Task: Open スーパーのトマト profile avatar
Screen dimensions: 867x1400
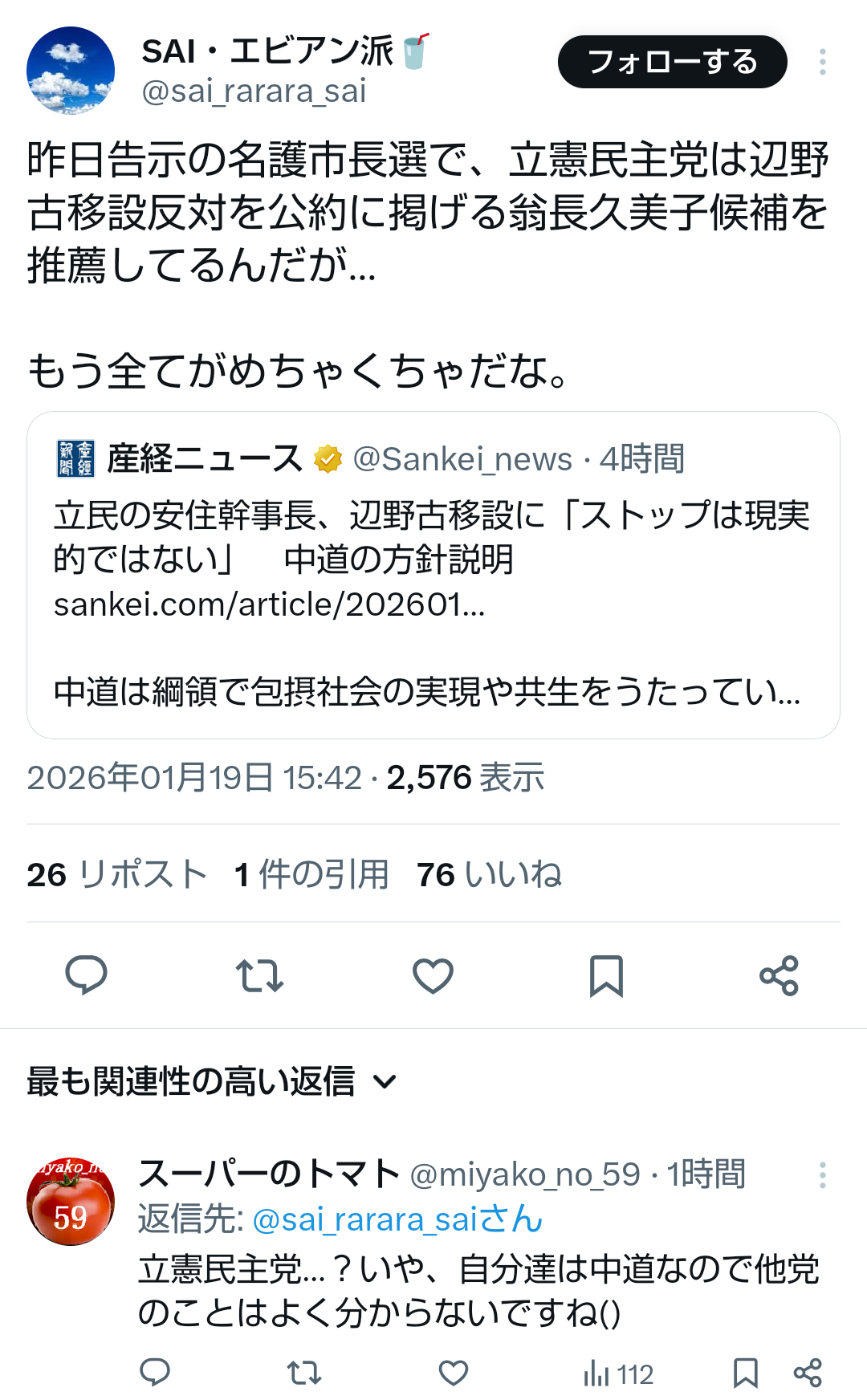Action: pyautogui.click(x=71, y=1202)
